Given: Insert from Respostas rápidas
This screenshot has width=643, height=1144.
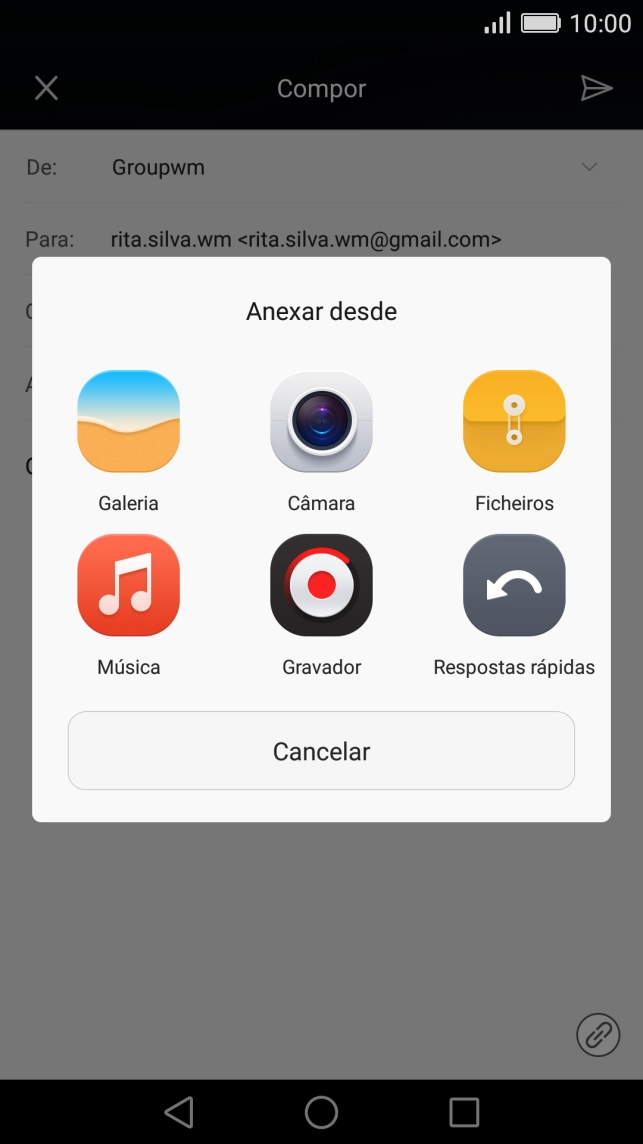Looking at the screenshot, I should [x=514, y=585].
